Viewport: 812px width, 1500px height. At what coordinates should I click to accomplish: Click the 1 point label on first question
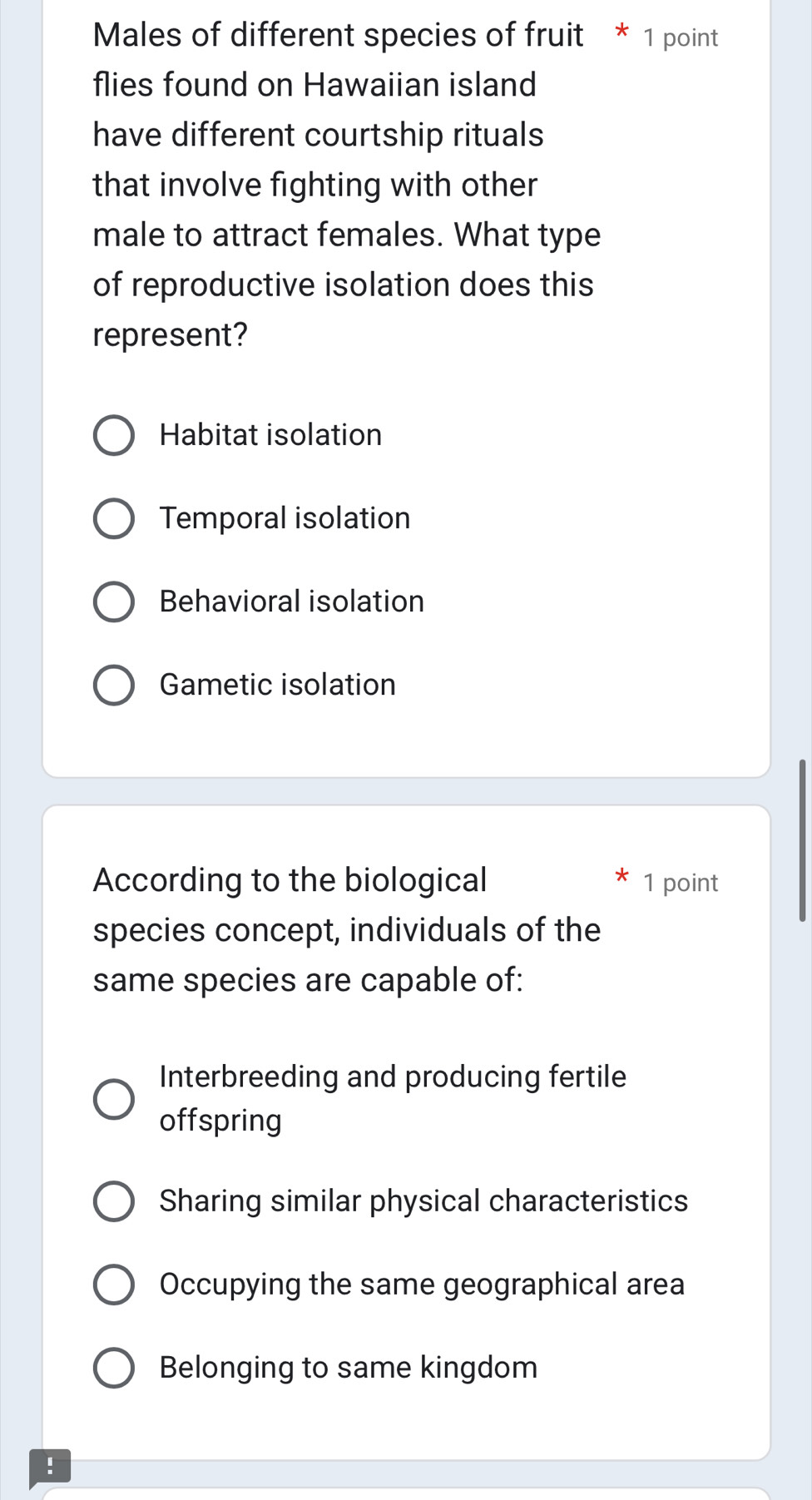pos(682,37)
